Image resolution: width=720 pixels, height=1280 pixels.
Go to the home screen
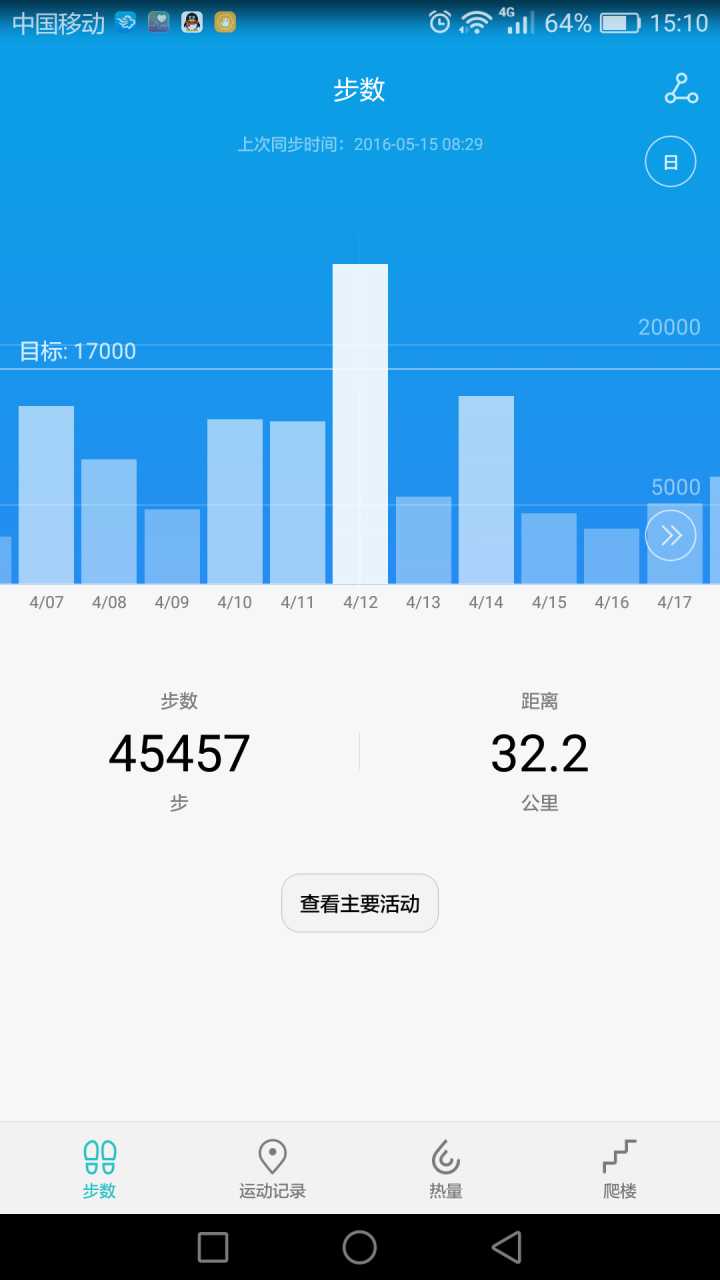360,1247
